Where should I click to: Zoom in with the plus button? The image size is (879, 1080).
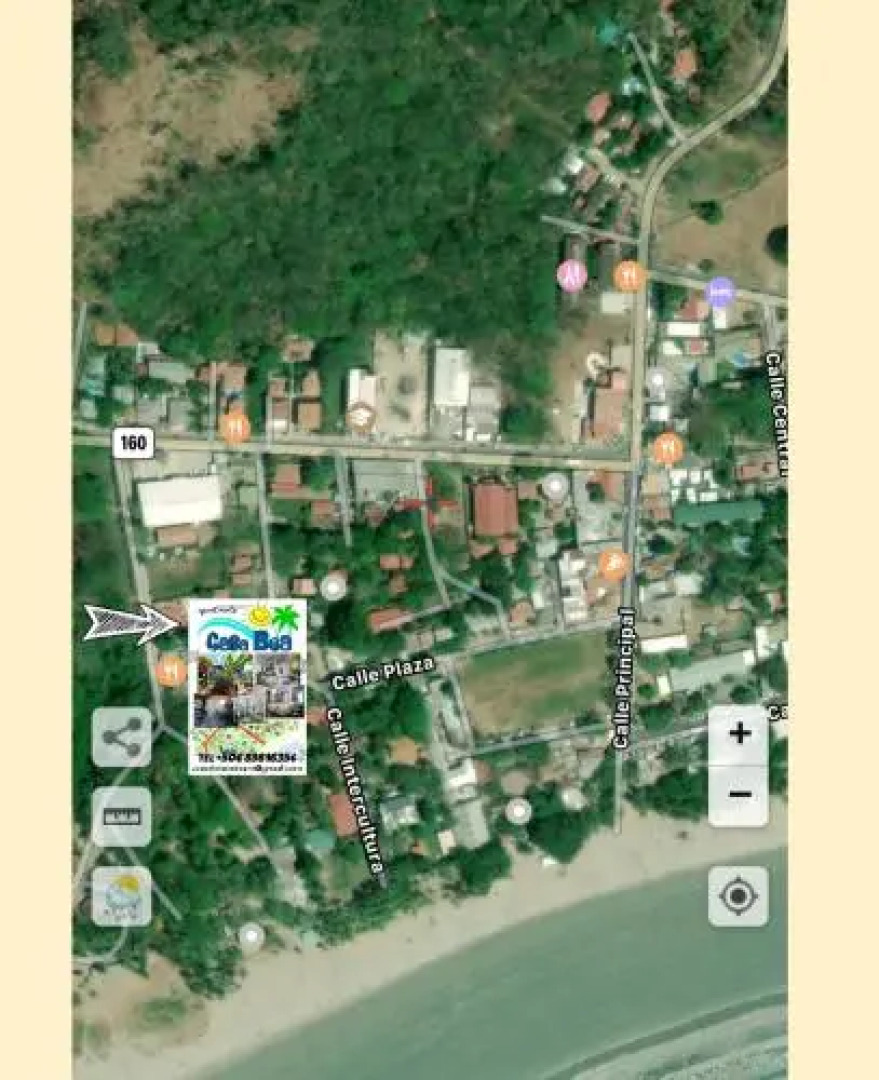point(739,734)
